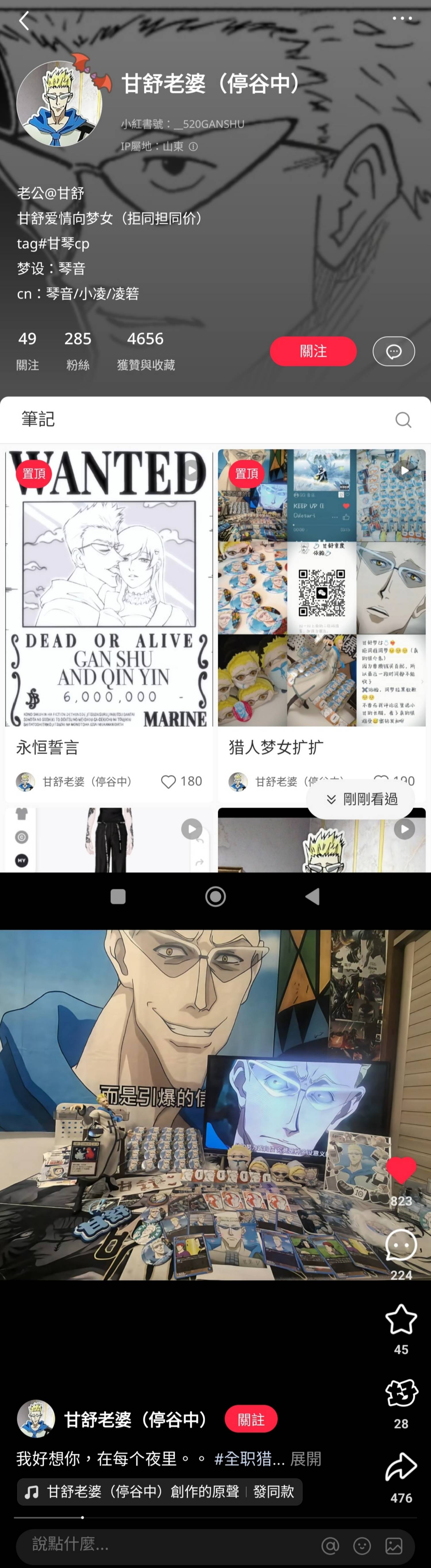Screen dimensions: 431x1568
Task: Share the video with 476 shares
Action: click(401, 1468)
